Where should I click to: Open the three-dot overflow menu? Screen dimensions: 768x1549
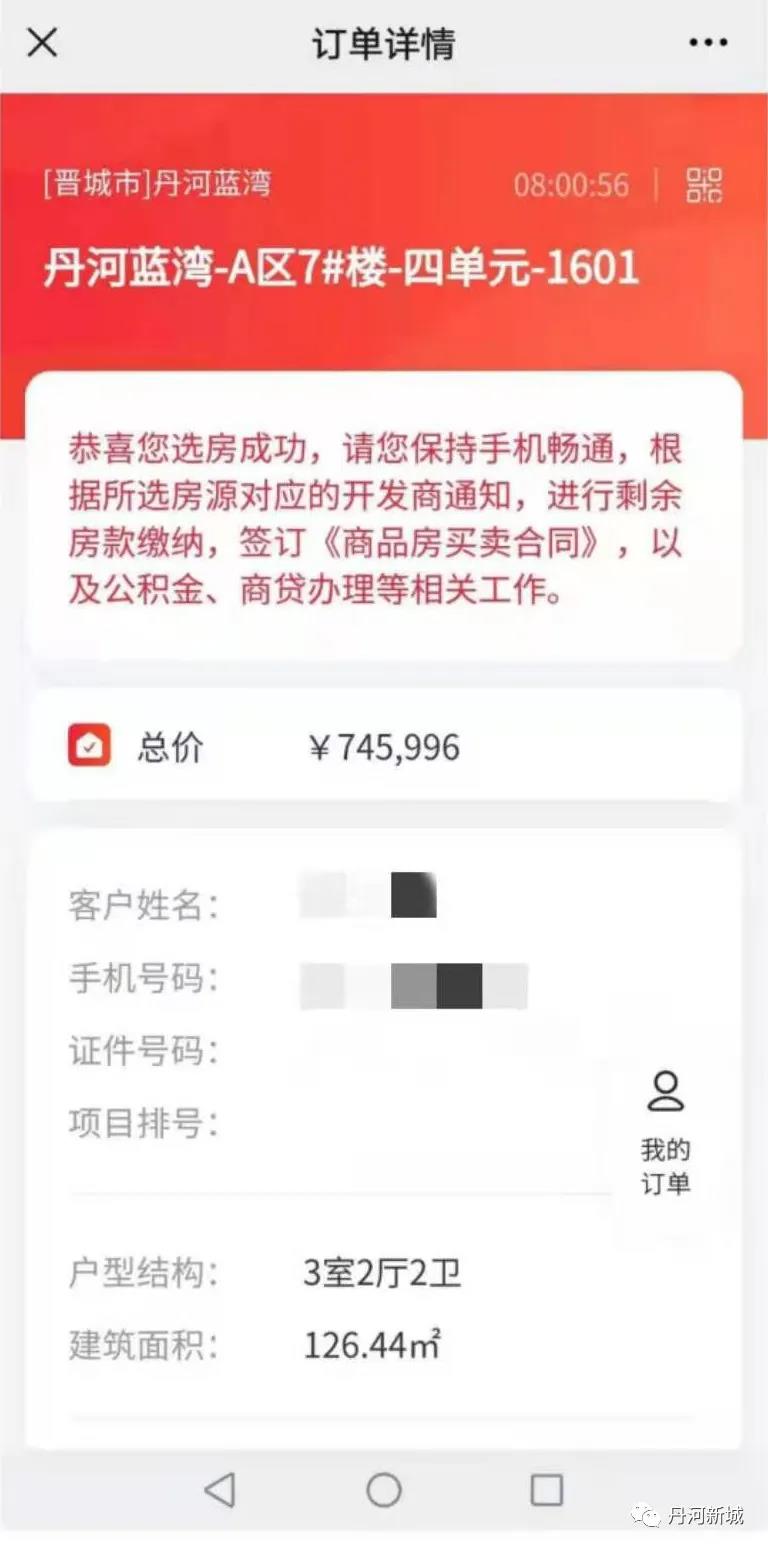[708, 43]
